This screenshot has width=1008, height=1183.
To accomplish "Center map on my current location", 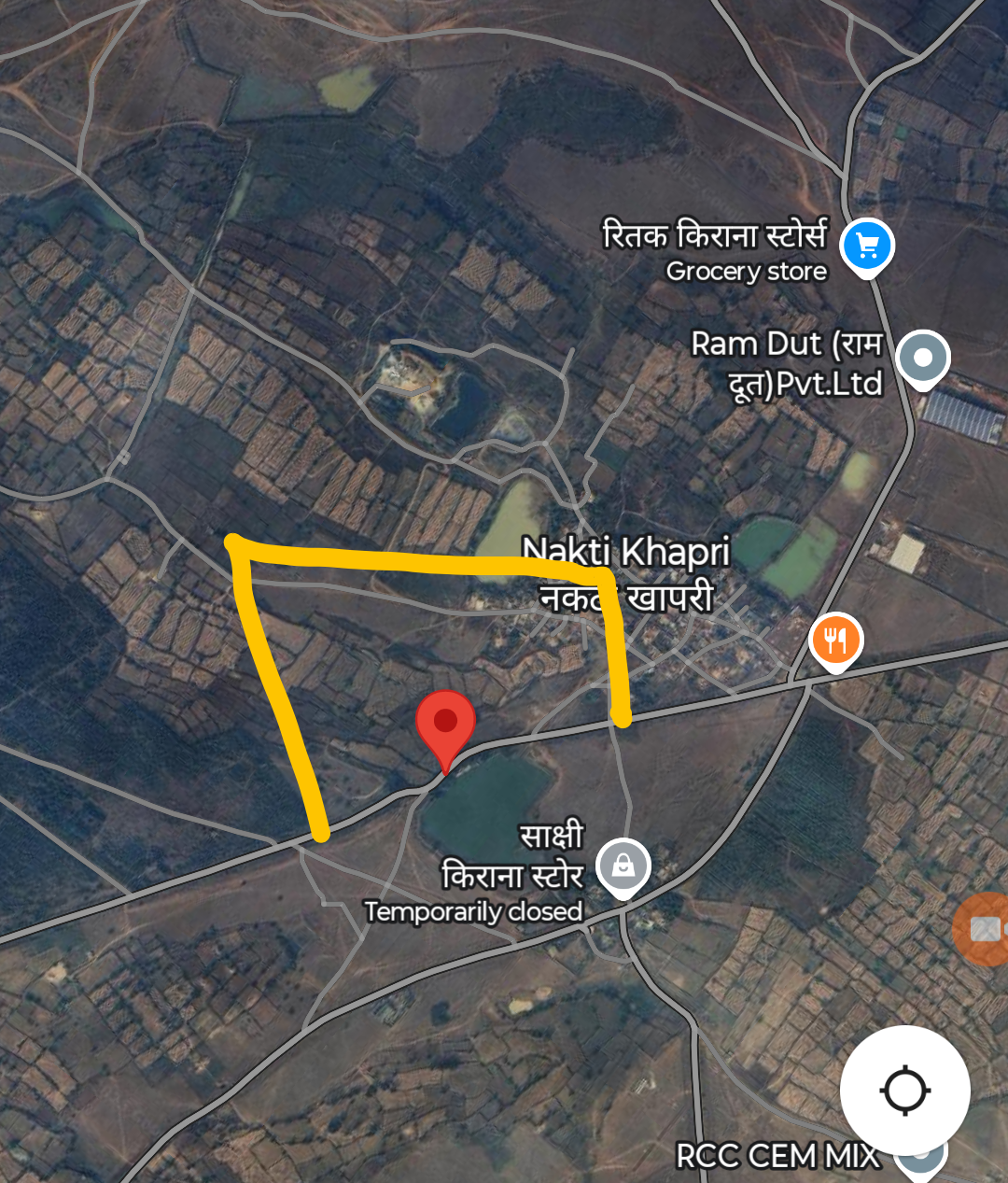I will 904,1090.
